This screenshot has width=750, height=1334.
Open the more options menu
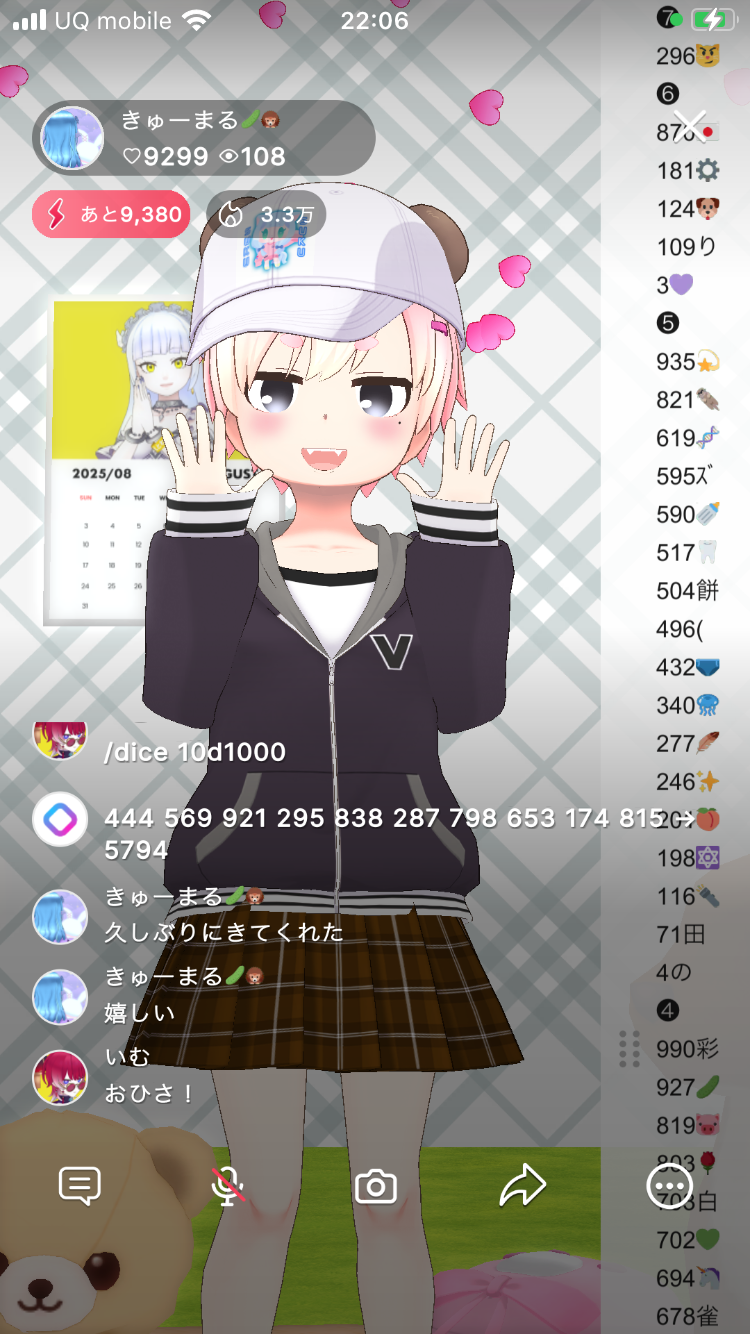[667, 1187]
